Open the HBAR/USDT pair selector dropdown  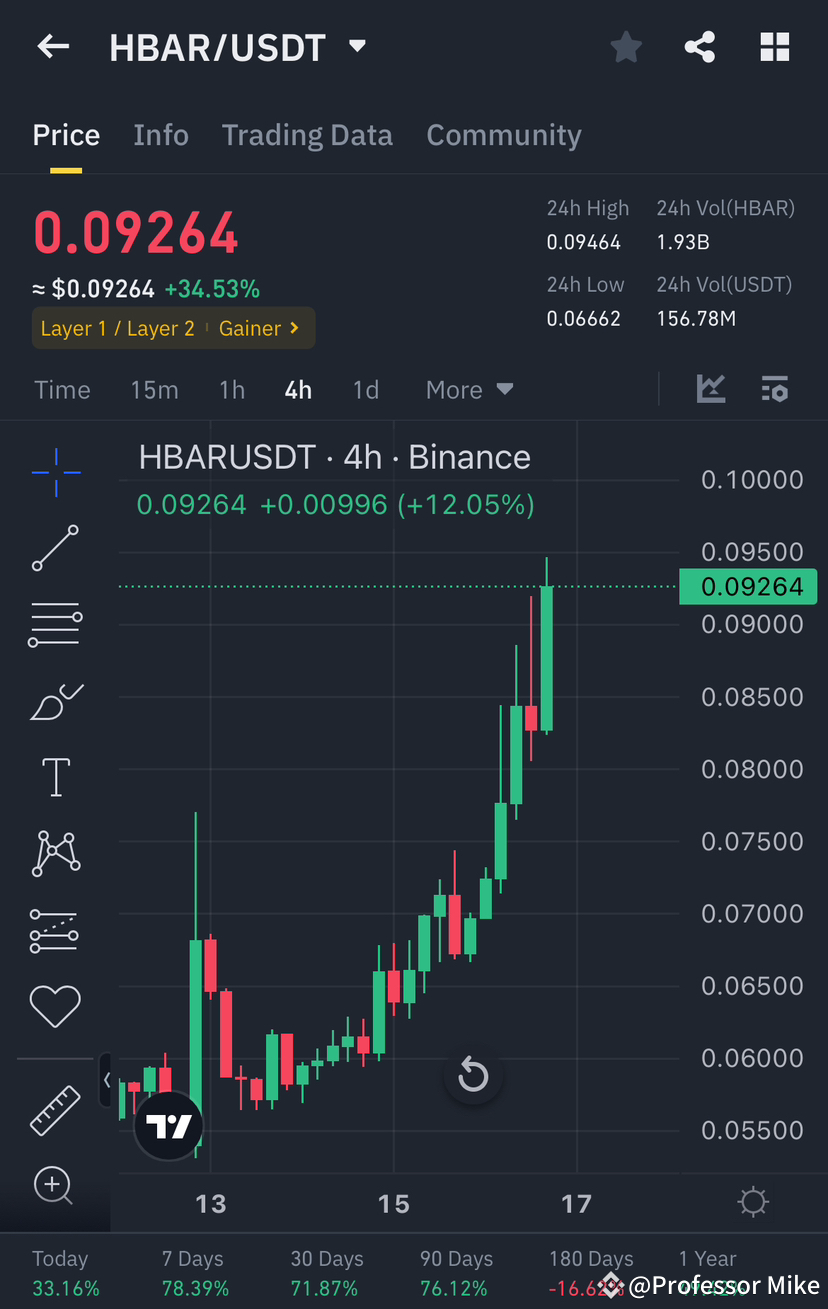click(357, 46)
